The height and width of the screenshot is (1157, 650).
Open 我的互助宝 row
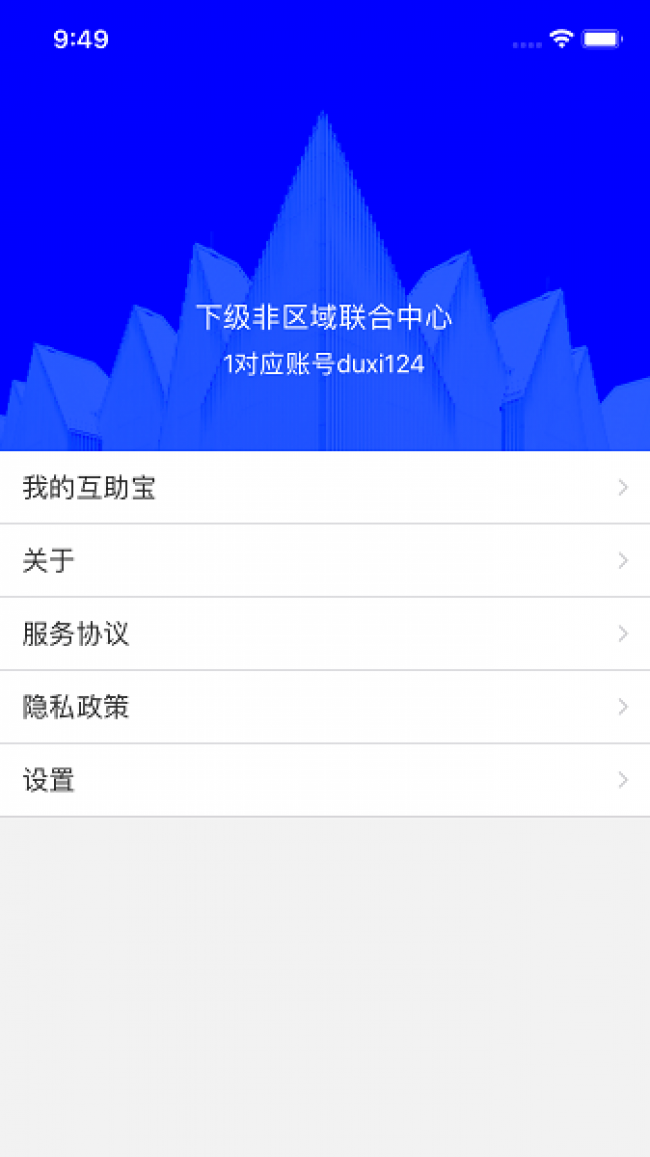click(x=325, y=487)
